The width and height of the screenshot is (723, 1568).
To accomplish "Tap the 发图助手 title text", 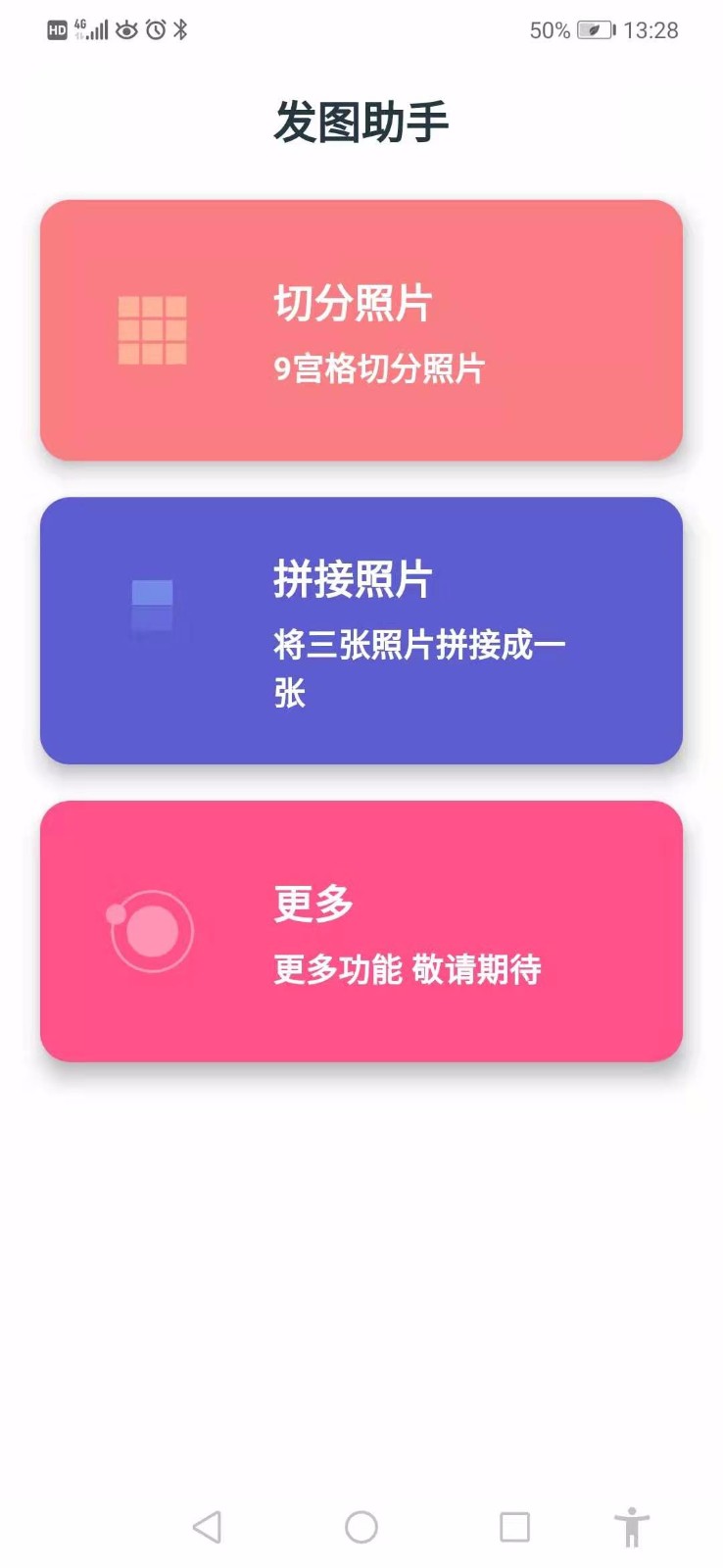I will [x=361, y=121].
